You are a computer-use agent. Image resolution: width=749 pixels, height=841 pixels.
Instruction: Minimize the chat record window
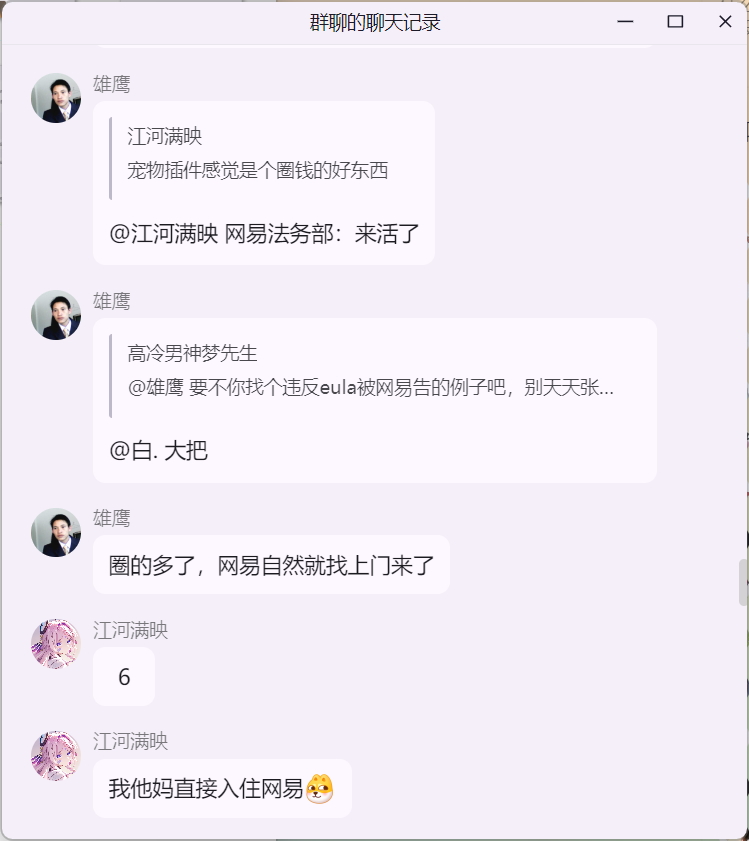pyautogui.click(x=626, y=22)
